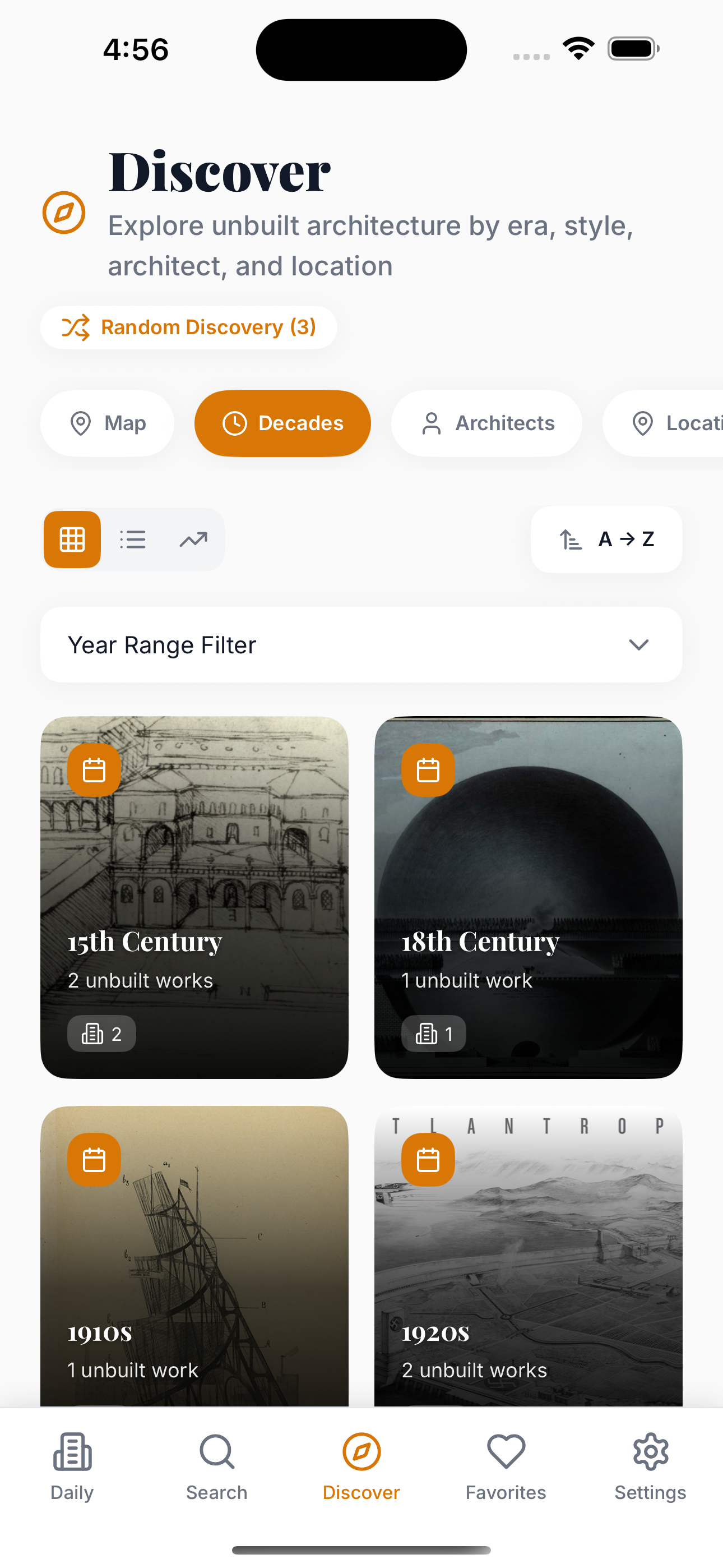
Task: Expand the Year Range Filter
Action: pyautogui.click(x=361, y=644)
